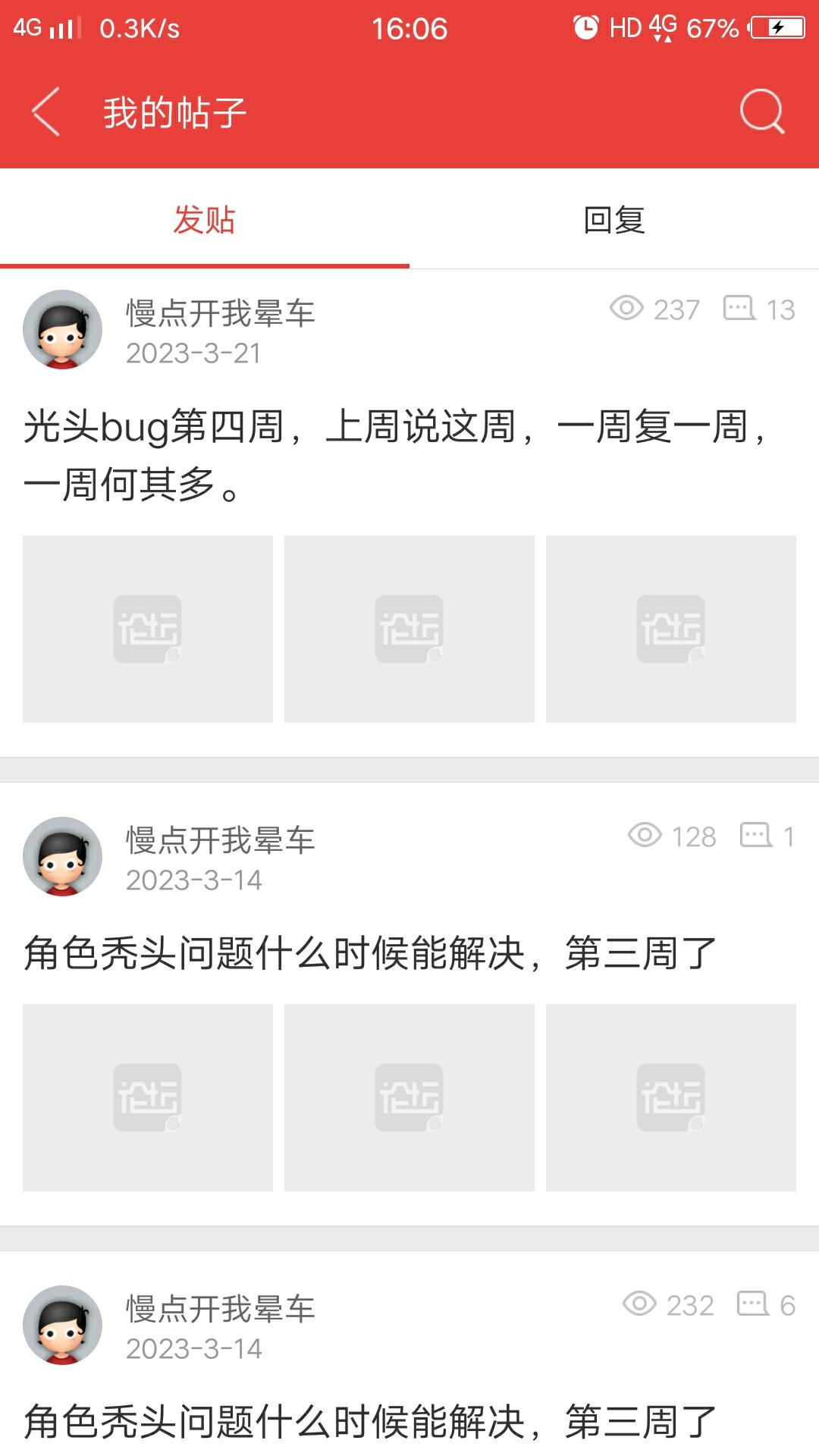Tap the avatar on the 2023-3-21 post
819x1456 pixels.
62,329
